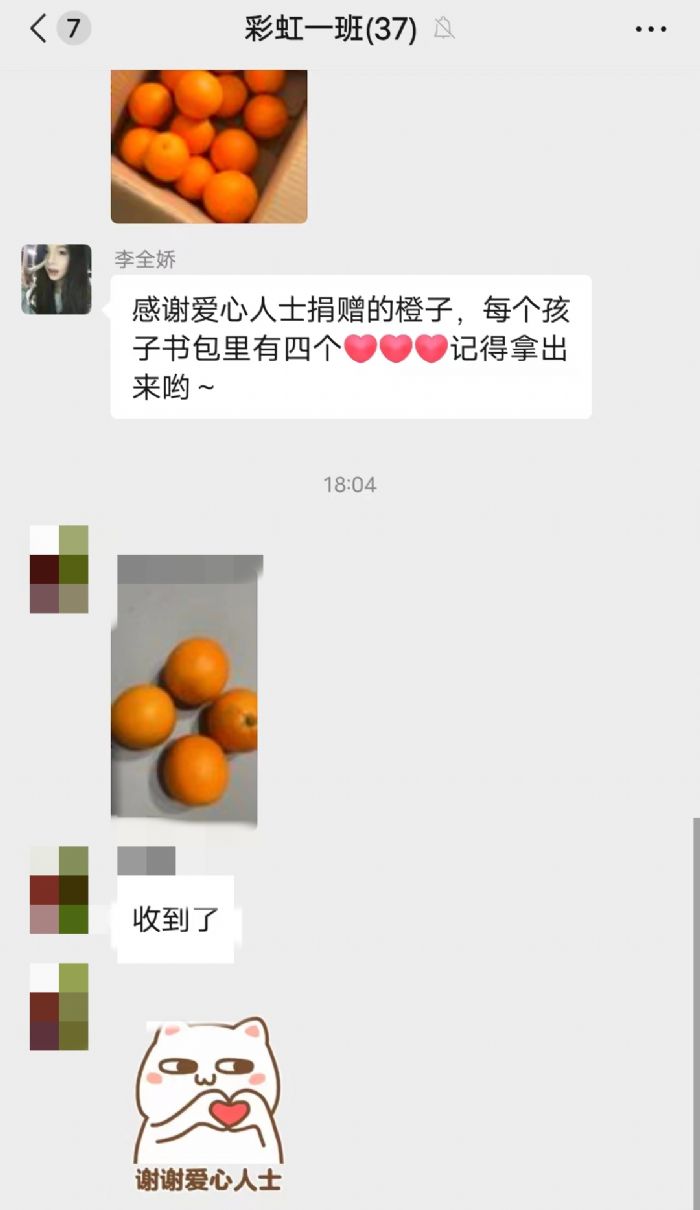View the orange box photo at top

[x=208, y=145]
